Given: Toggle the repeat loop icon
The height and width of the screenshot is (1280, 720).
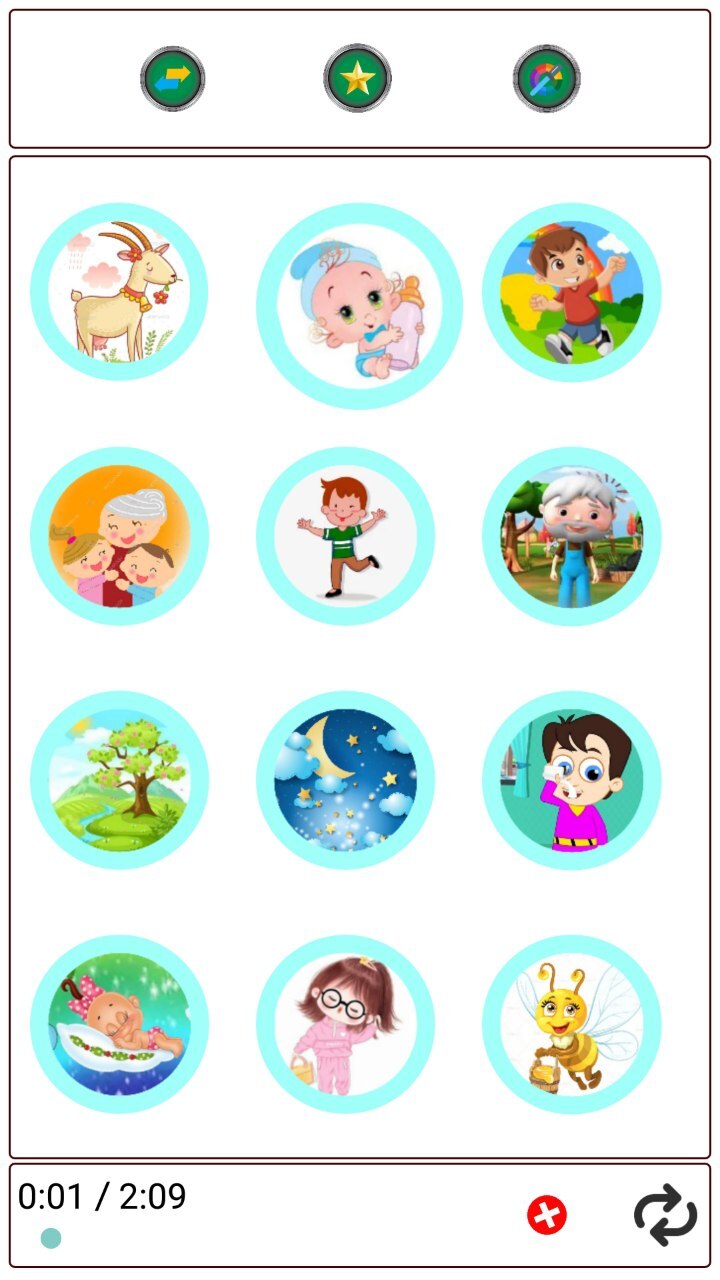Looking at the screenshot, I should pos(665,1215).
